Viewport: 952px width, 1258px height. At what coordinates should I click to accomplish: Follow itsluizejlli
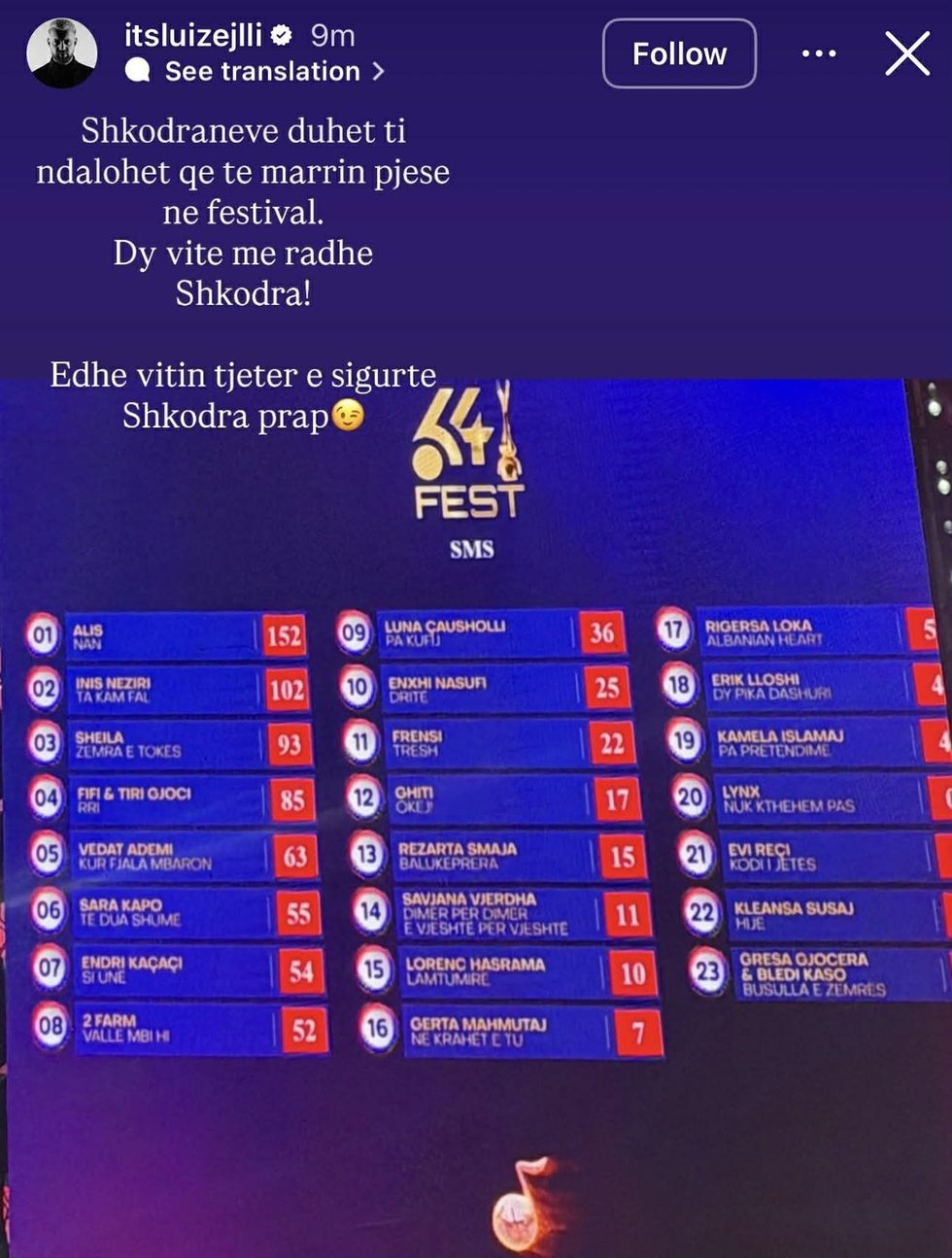pos(679,53)
